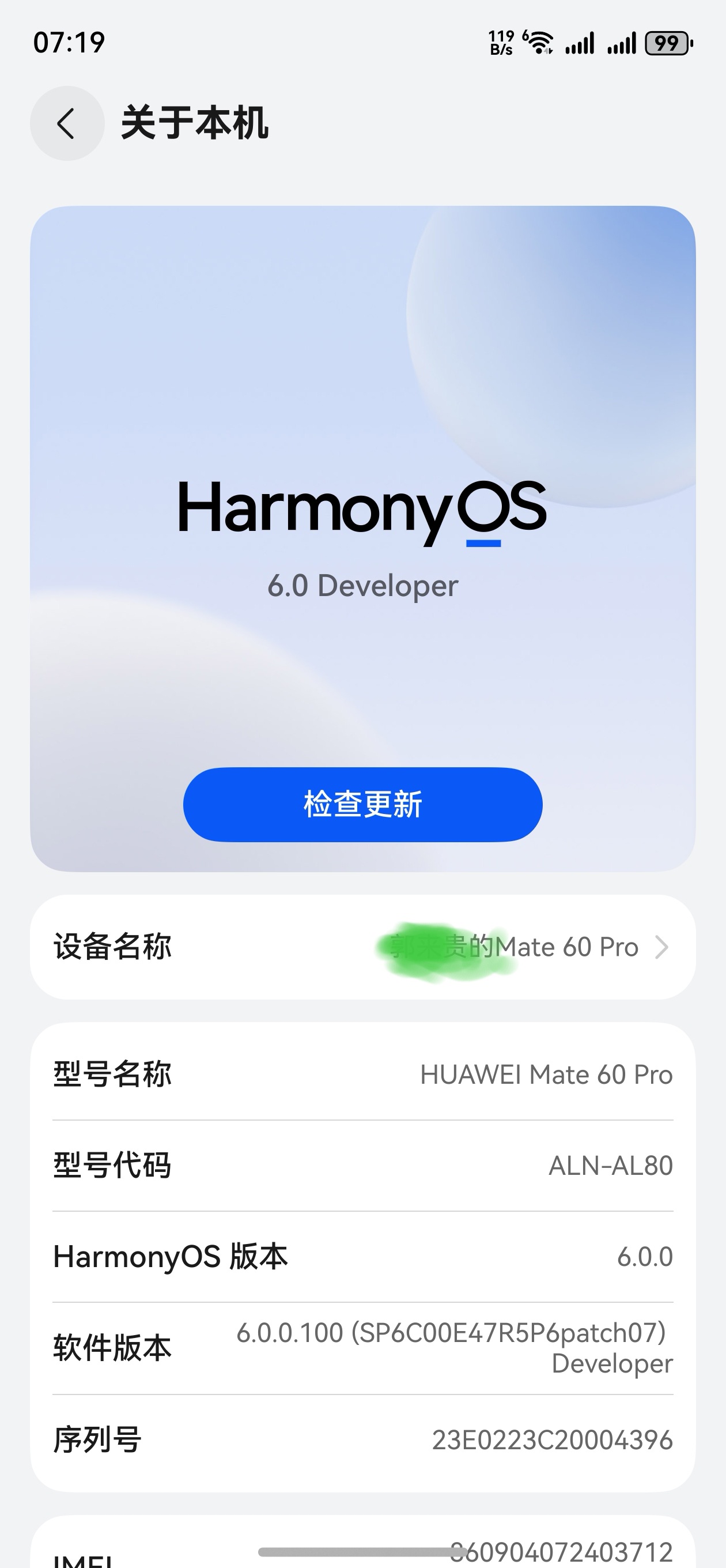
Task: Click the back arrow icon
Action: pos(67,123)
